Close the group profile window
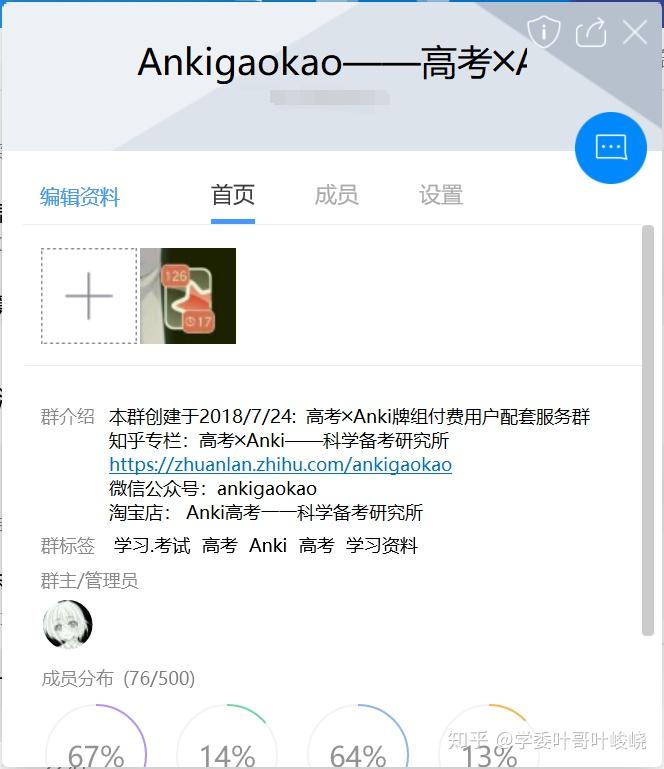Image resolution: width=664 pixels, height=769 pixels. 635,32
